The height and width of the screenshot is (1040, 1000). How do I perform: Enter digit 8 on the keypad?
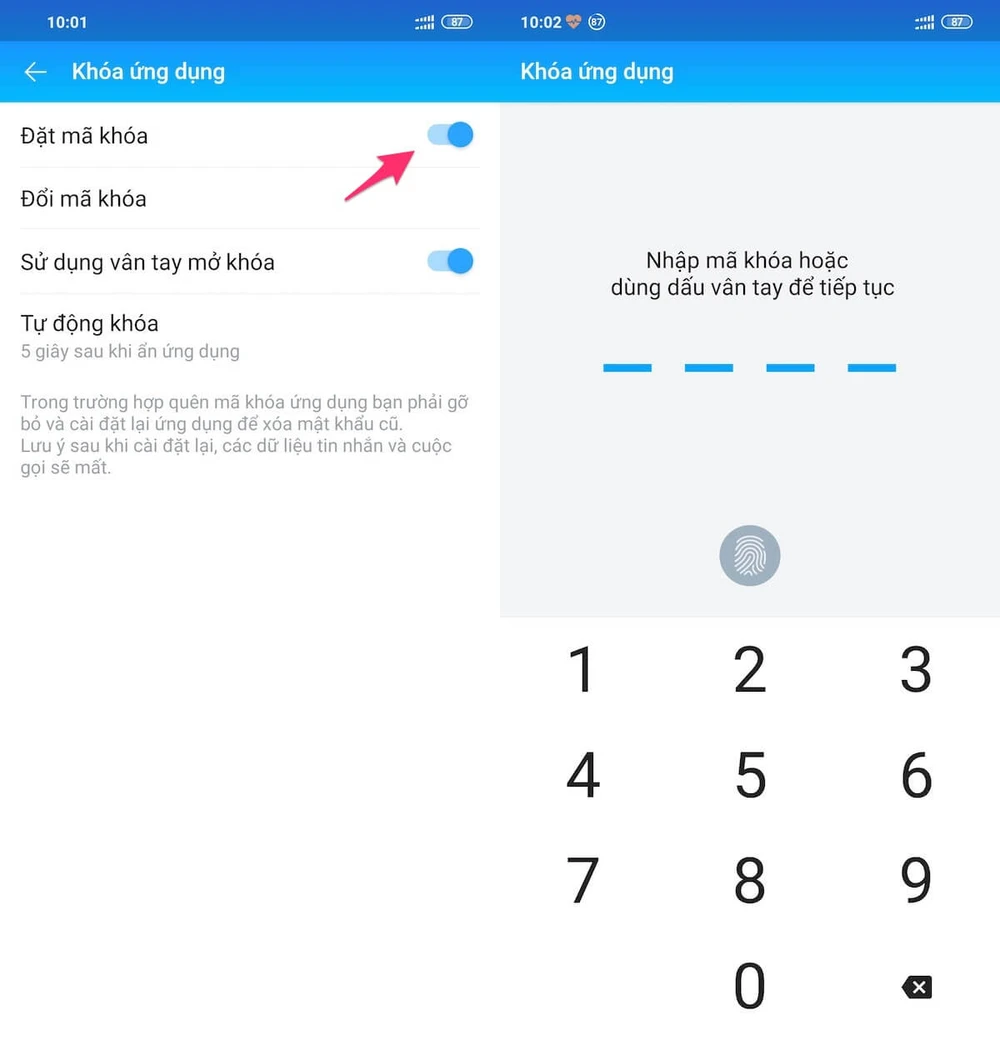pyautogui.click(x=749, y=880)
